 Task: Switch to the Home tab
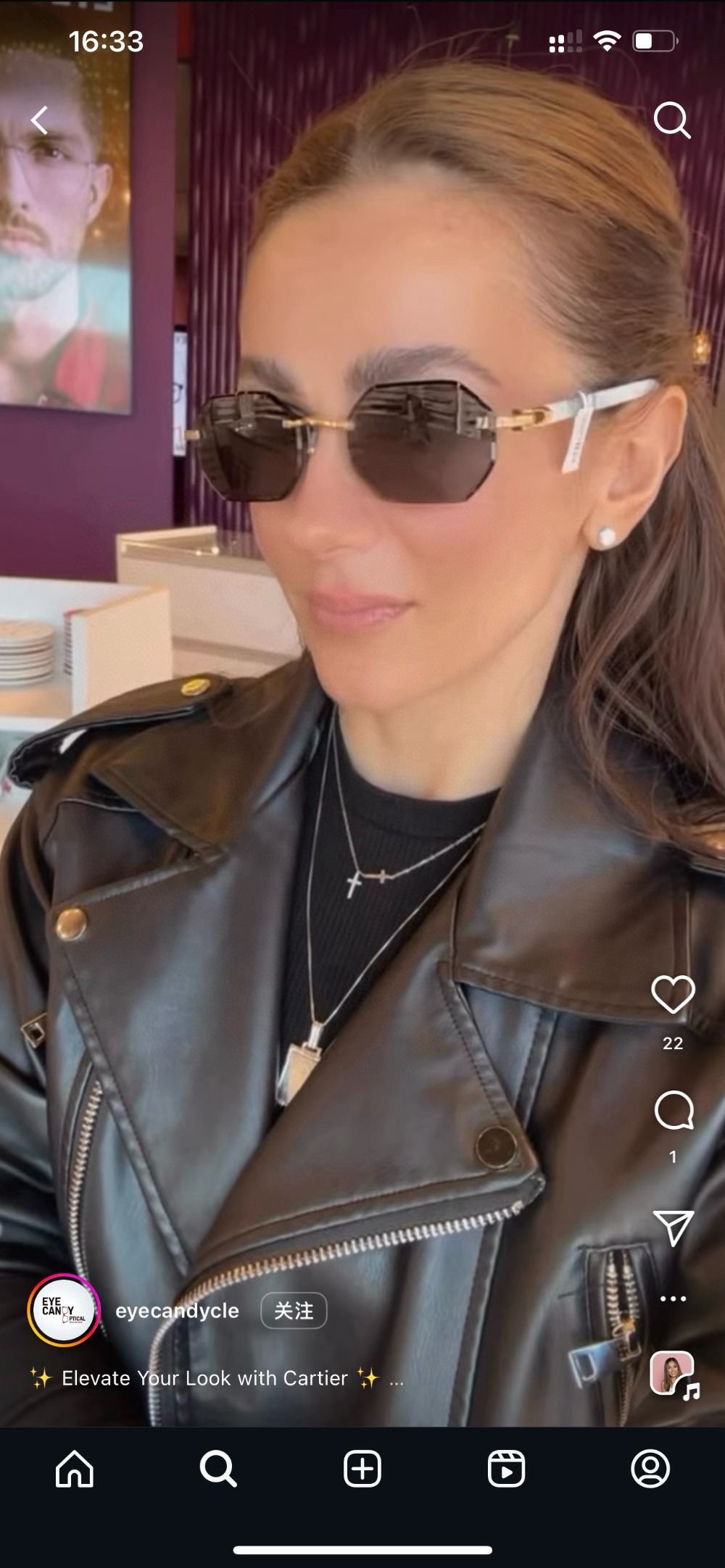pos(75,1469)
